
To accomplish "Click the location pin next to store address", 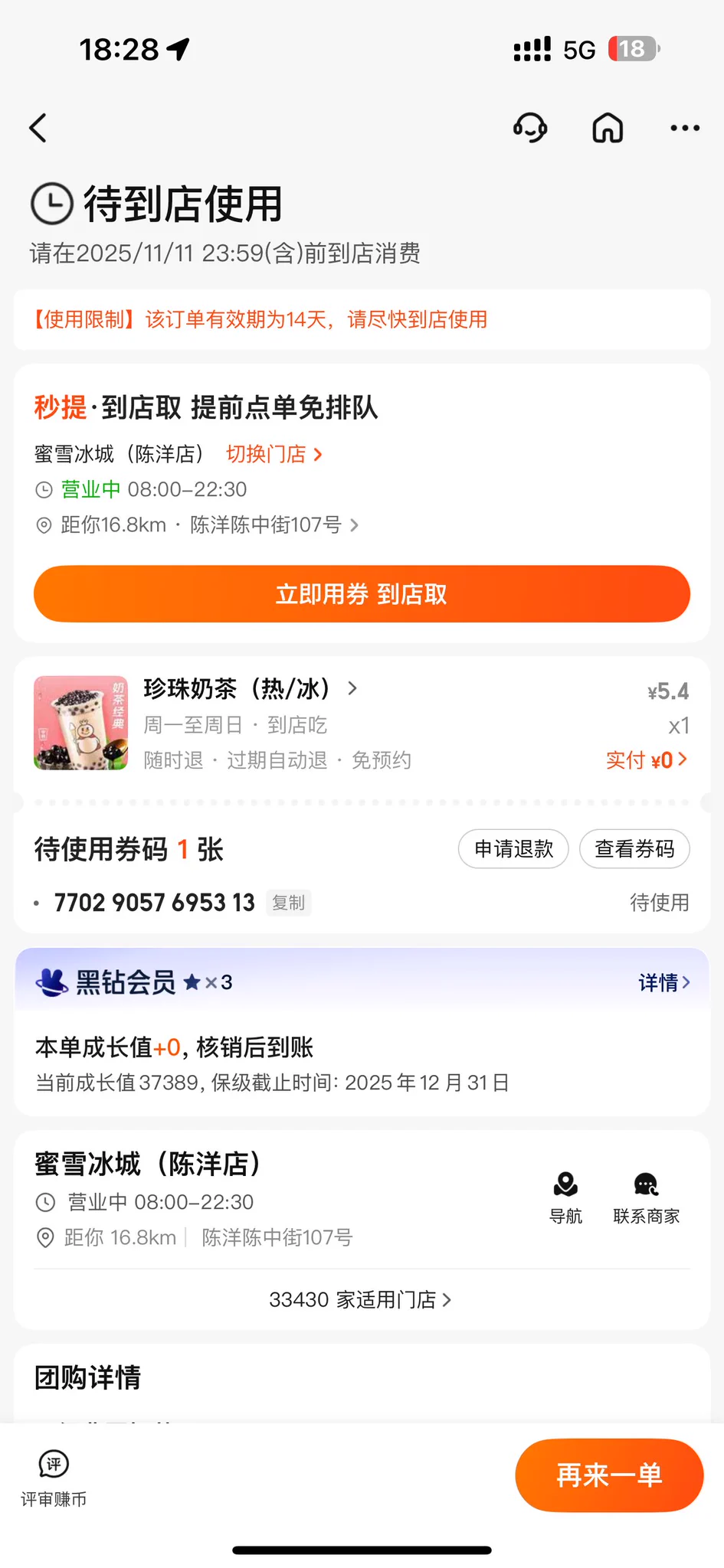I will 44,1237.
